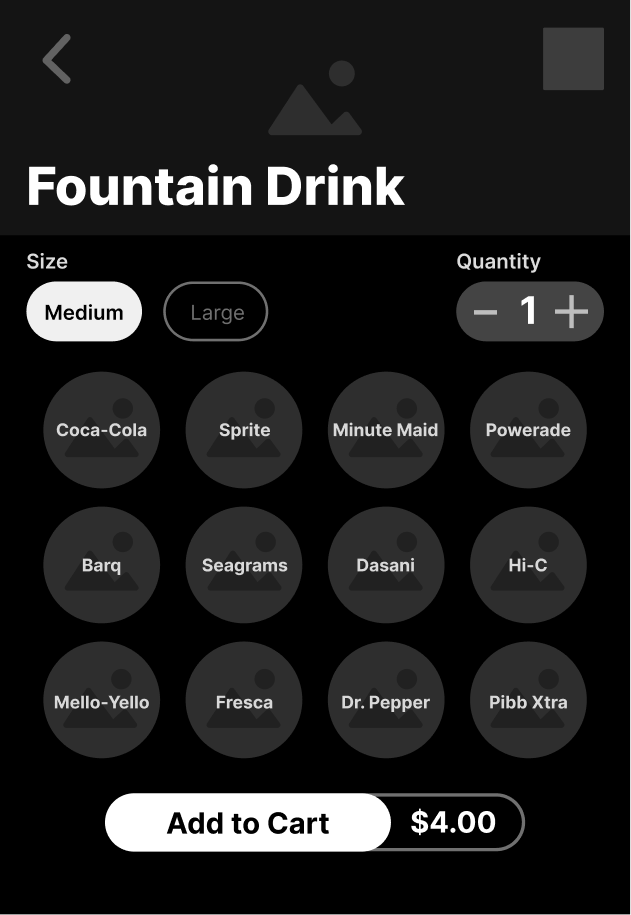This screenshot has width=631, height=915.
Task: Tap the Powerade option
Action: [528, 430]
